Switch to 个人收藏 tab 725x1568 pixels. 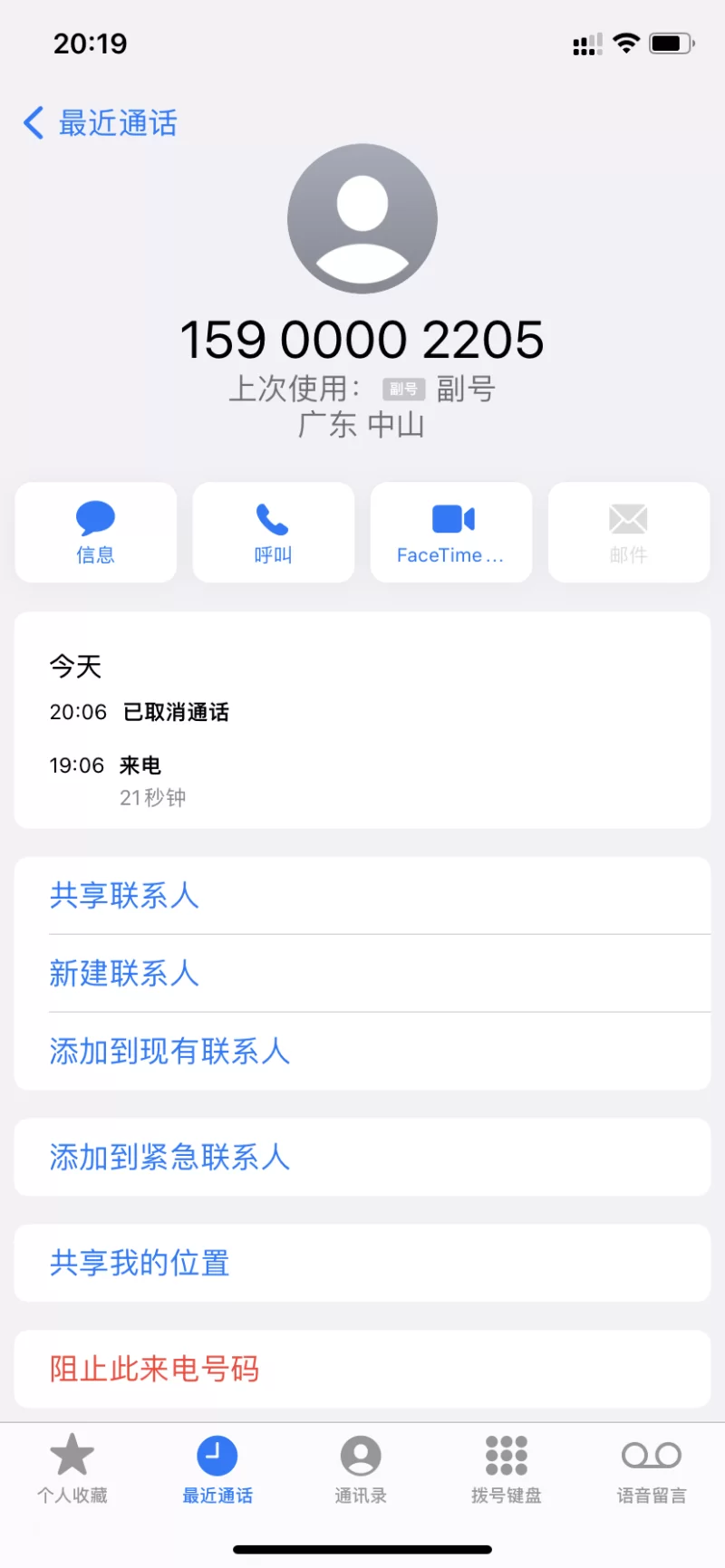72,1469
